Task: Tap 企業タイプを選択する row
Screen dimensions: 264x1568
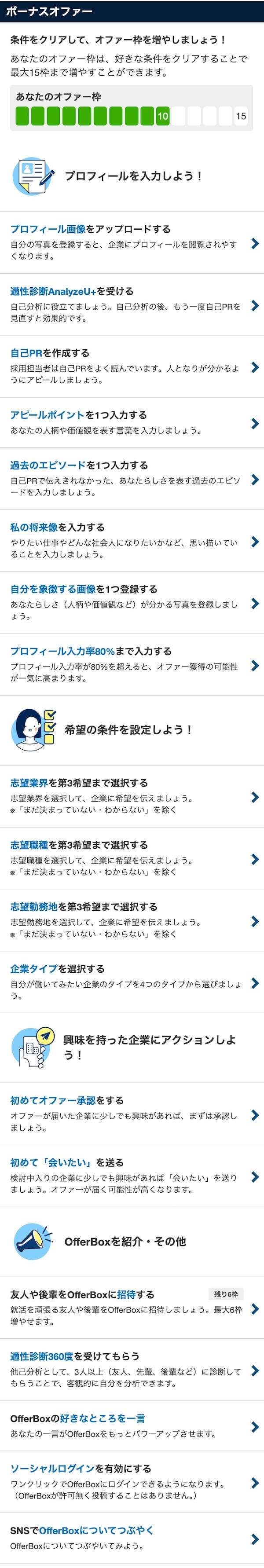Action: [x=132, y=982]
